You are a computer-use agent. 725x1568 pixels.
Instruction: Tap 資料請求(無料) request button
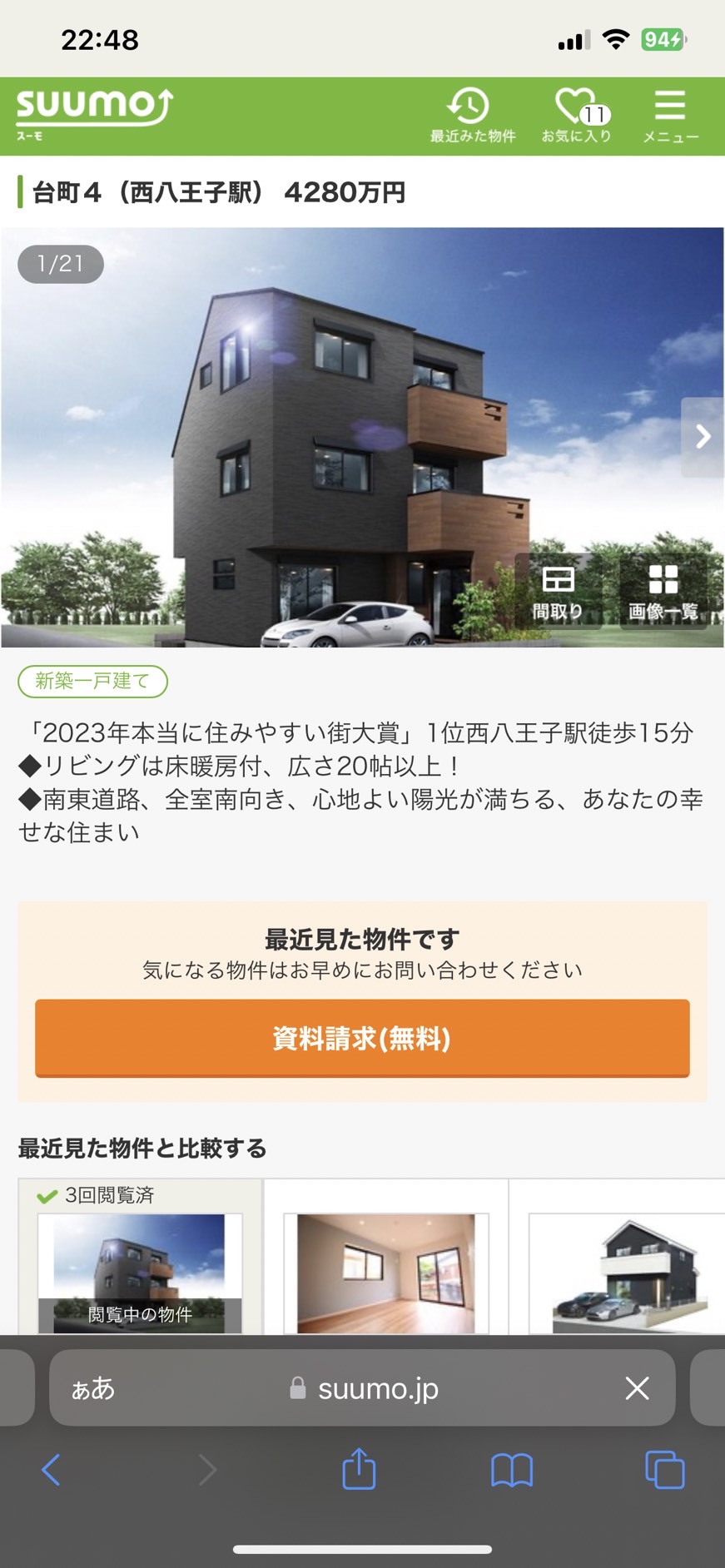click(362, 1038)
